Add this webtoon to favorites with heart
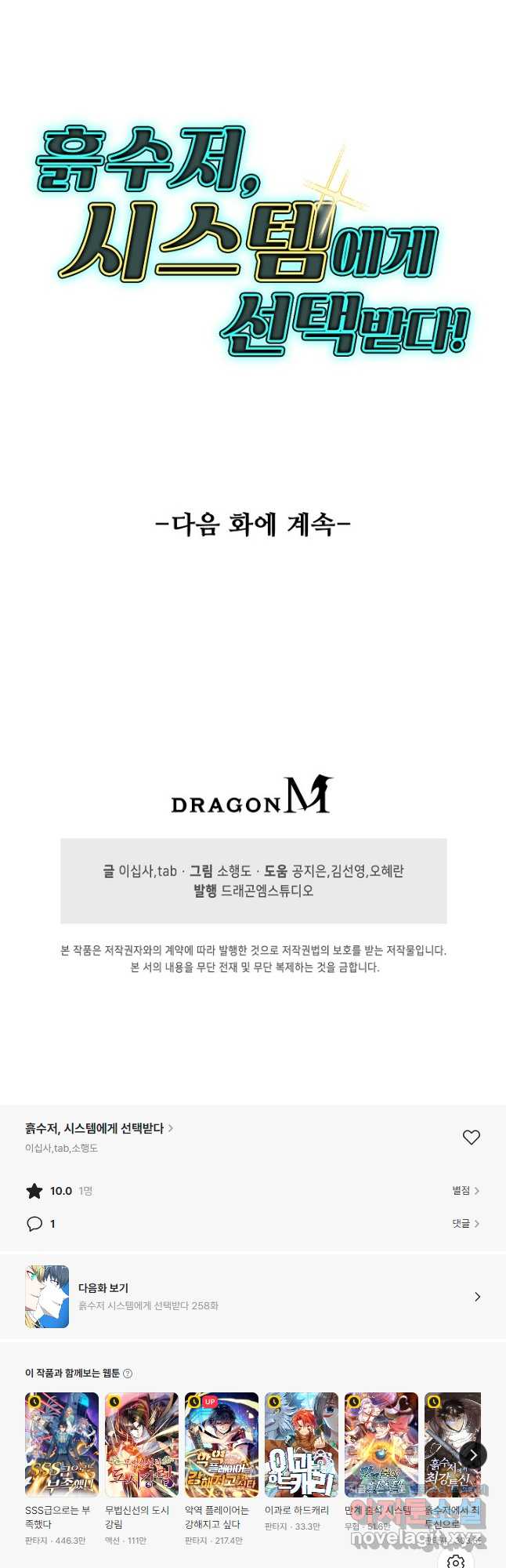 (471, 1138)
